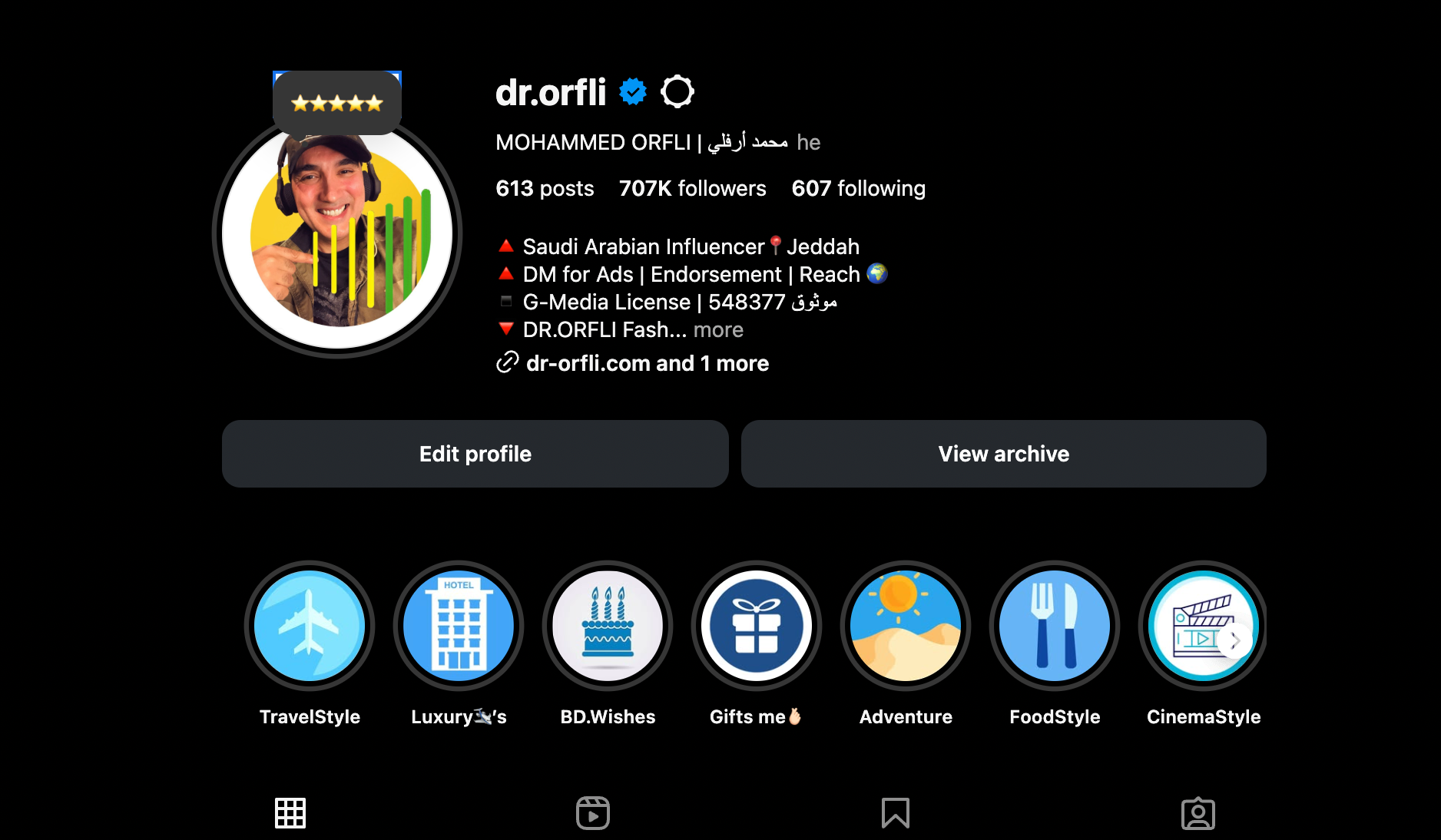This screenshot has width=1441, height=840.
Task: Open the FoodStyle highlight
Action: [1055, 626]
